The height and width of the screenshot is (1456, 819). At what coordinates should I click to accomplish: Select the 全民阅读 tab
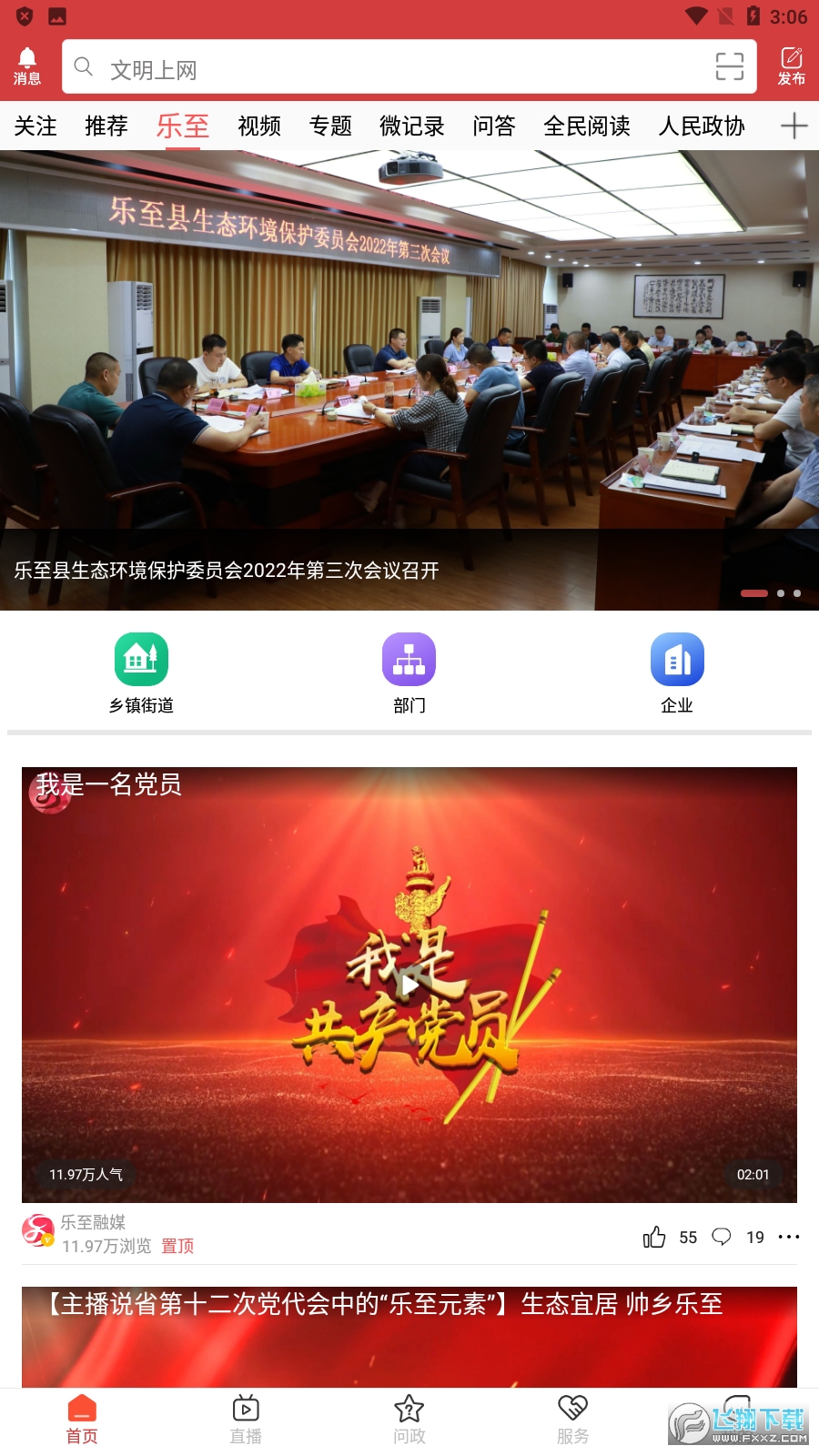tap(587, 126)
